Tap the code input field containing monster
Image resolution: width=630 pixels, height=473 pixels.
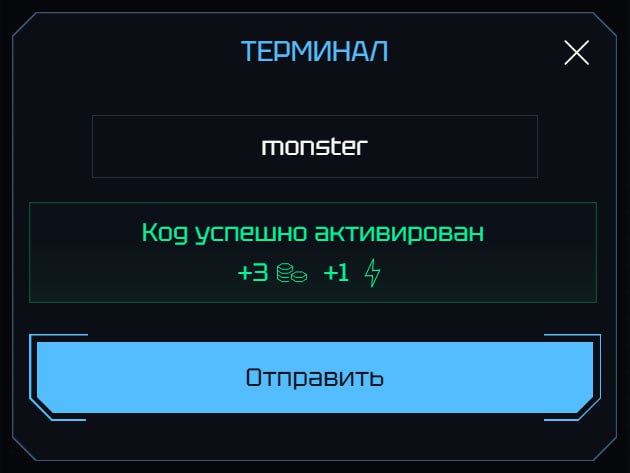pos(315,147)
